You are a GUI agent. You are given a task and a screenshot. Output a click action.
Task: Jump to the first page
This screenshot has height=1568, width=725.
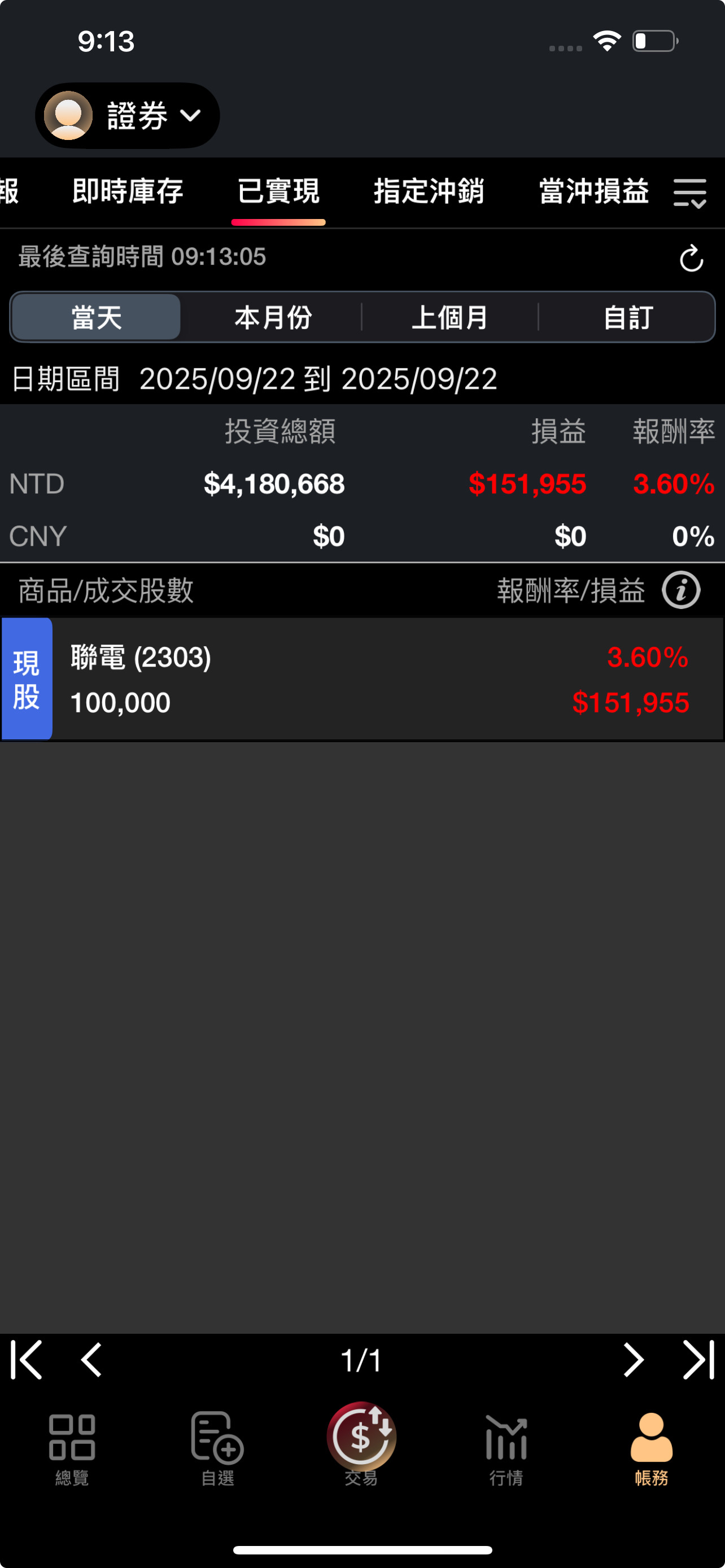click(27, 1360)
